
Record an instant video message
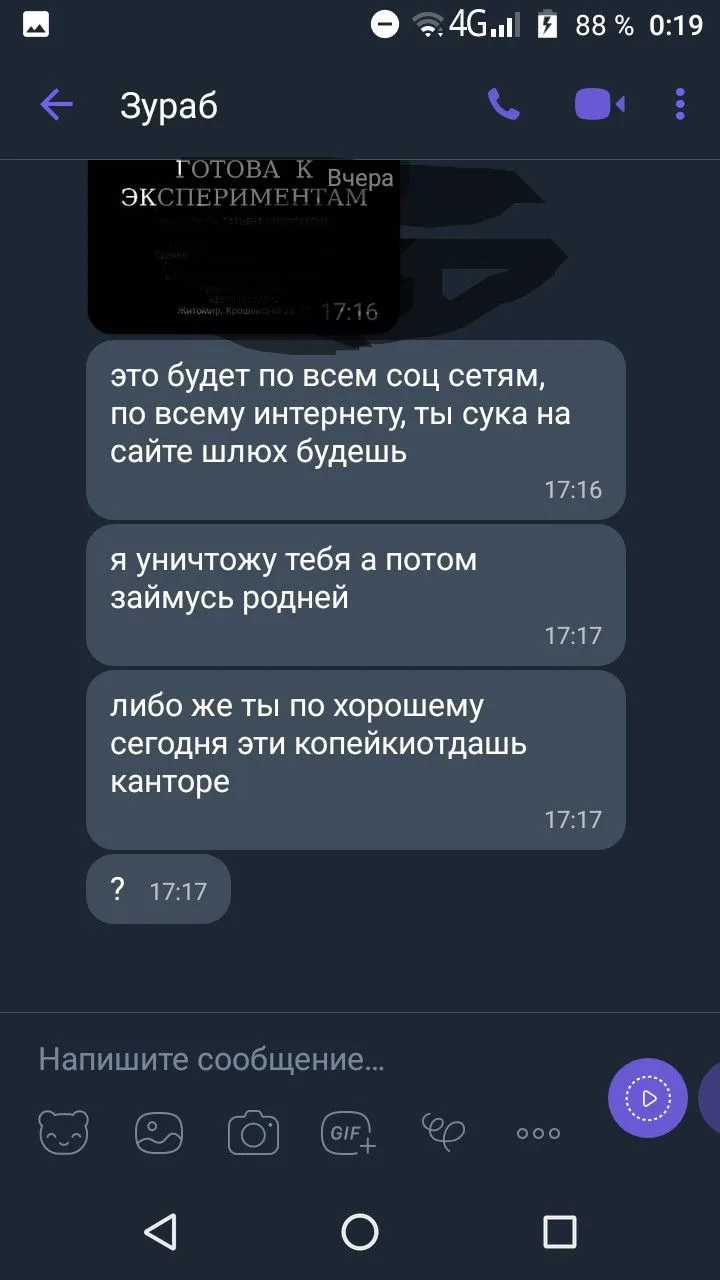(647, 1098)
